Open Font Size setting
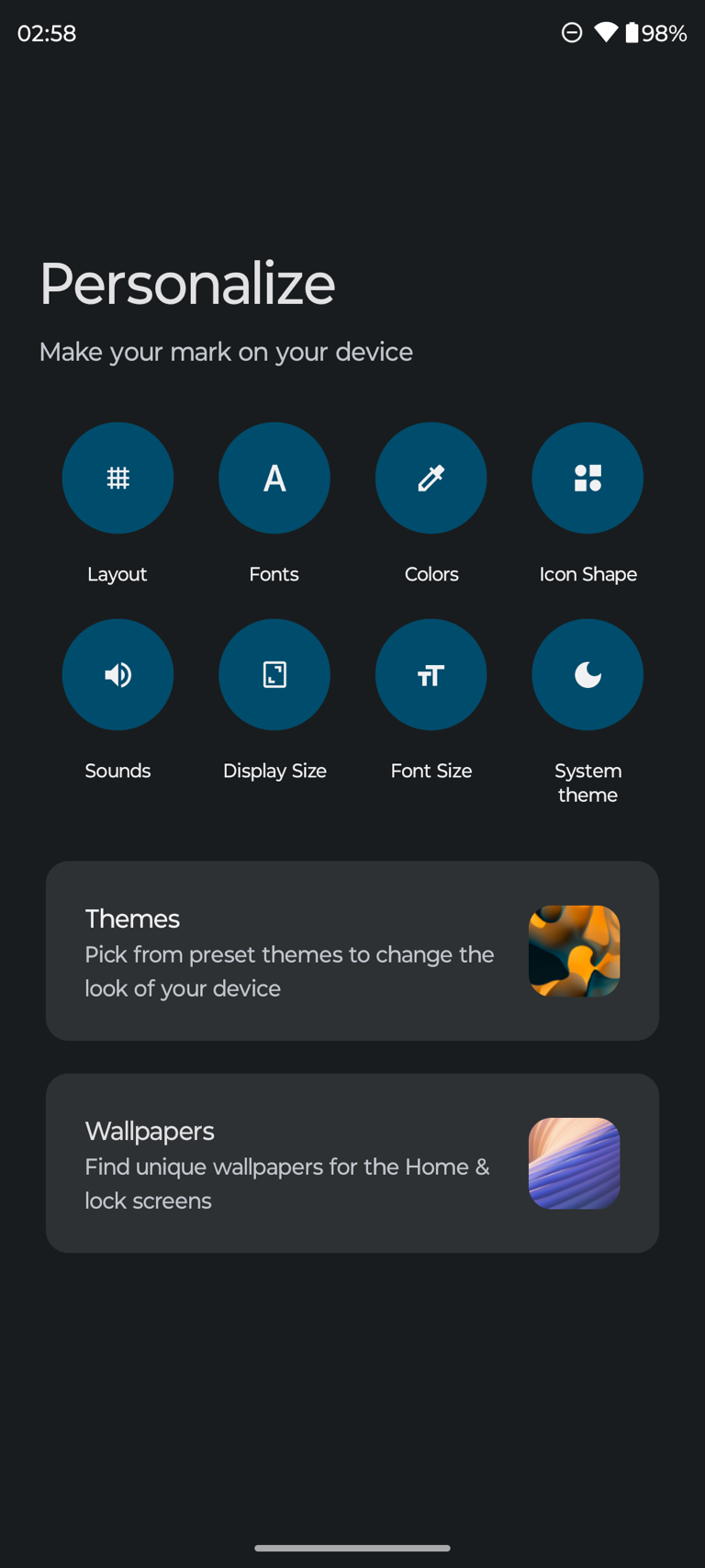The width and height of the screenshot is (705, 1568). [431, 674]
